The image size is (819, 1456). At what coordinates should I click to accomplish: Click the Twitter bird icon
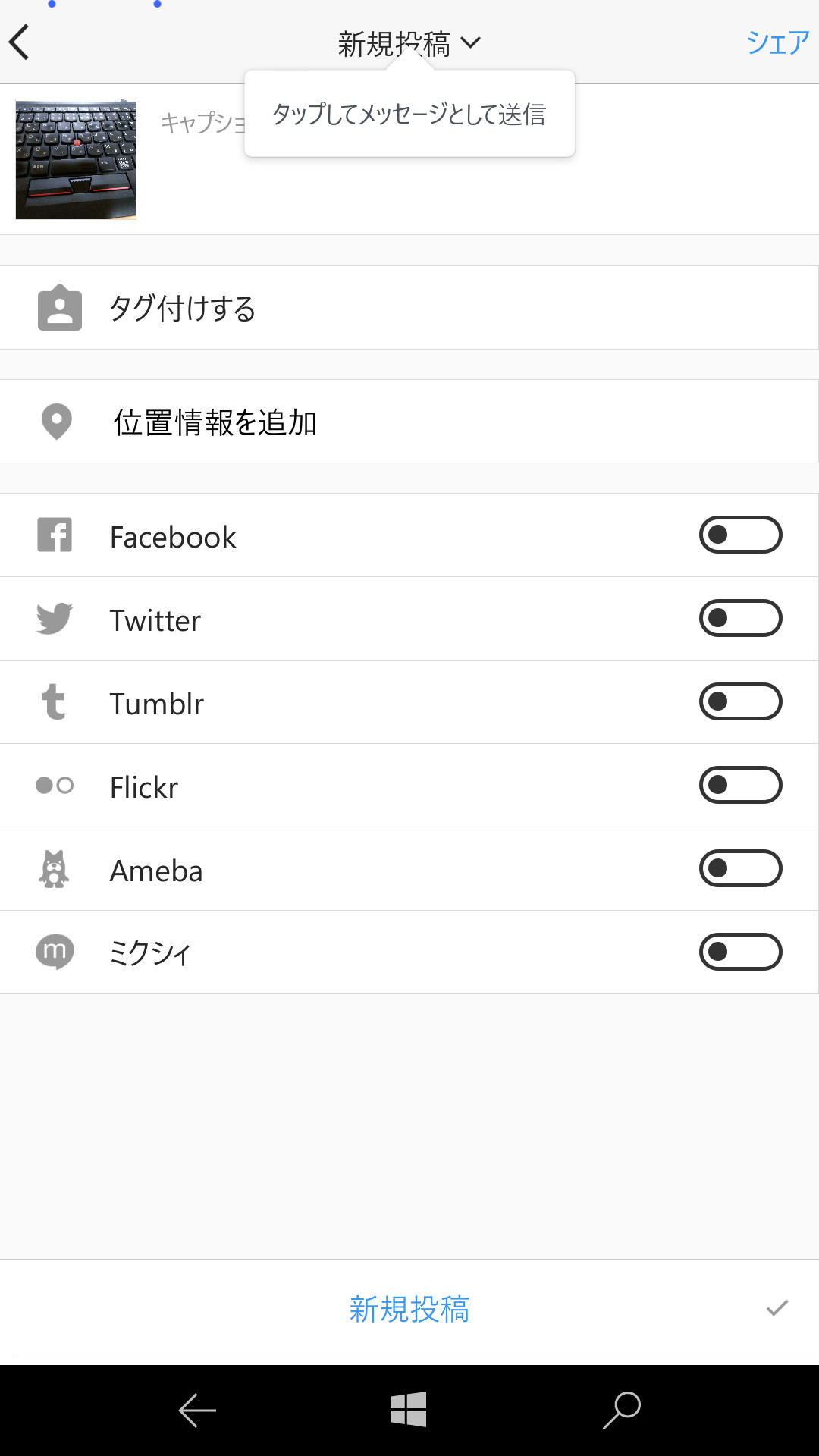pyautogui.click(x=54, y=618)
